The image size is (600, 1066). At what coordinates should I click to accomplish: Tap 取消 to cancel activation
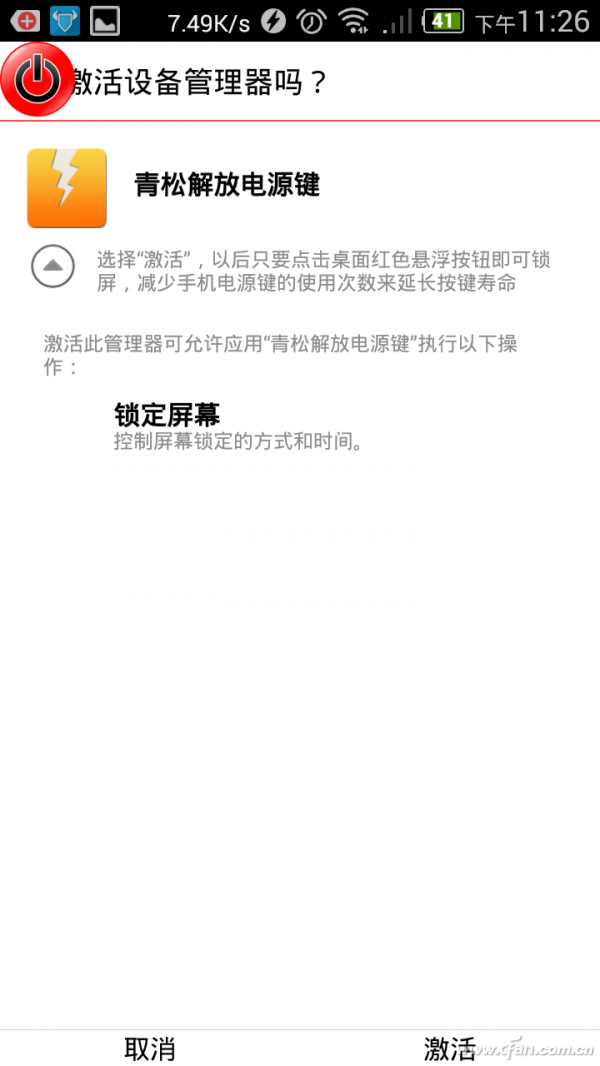150,1048
